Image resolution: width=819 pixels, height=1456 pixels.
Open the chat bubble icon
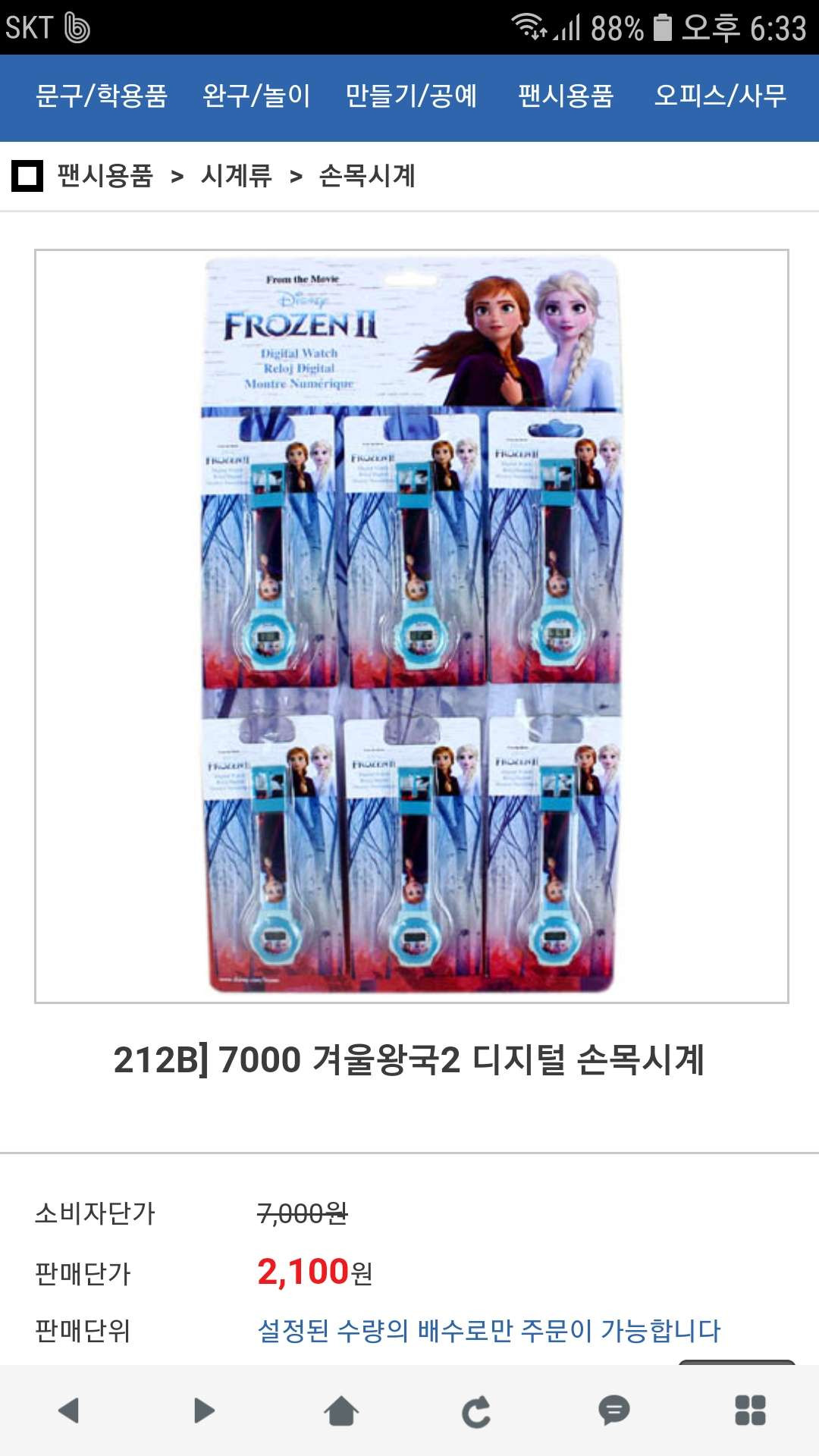click(614, 1410)
